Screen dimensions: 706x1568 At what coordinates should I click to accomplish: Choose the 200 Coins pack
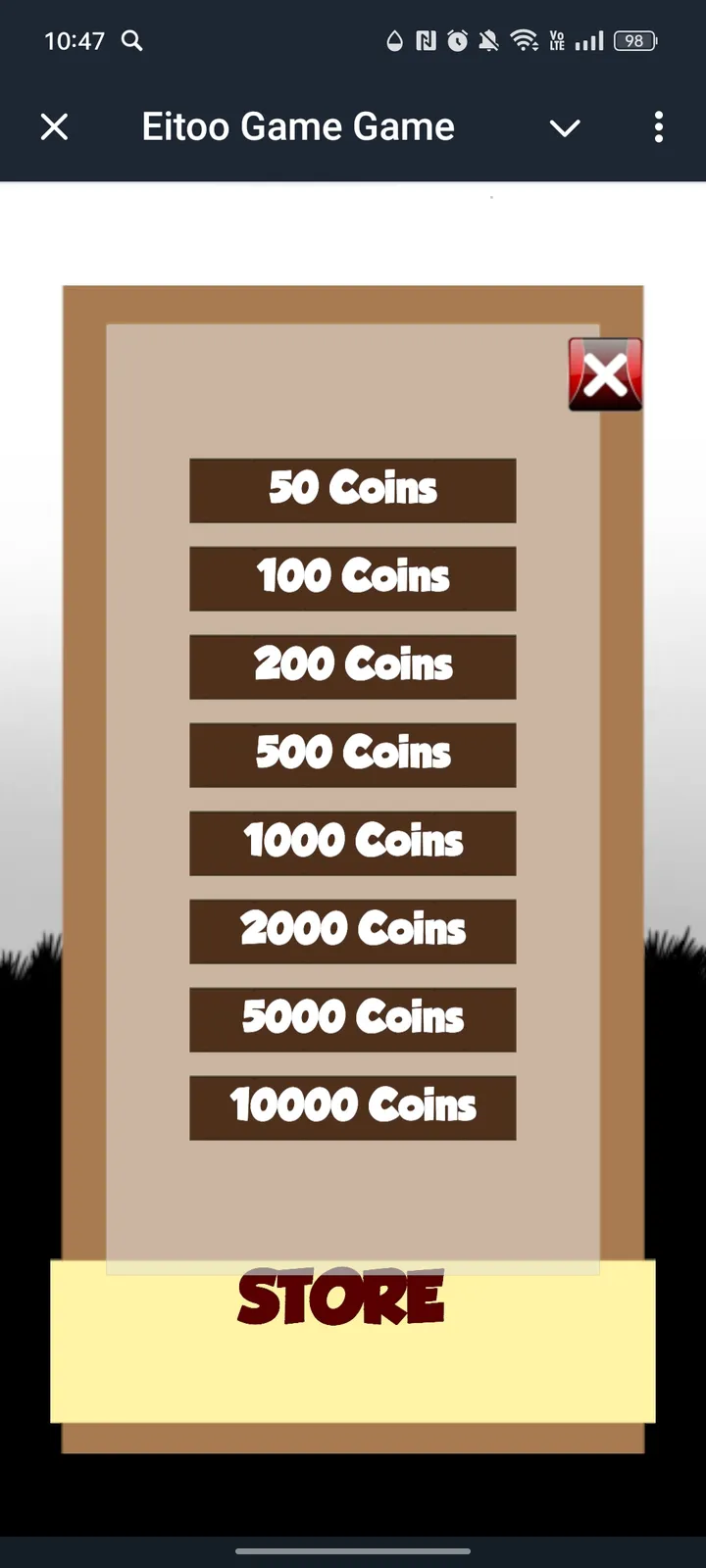(352, 666)
